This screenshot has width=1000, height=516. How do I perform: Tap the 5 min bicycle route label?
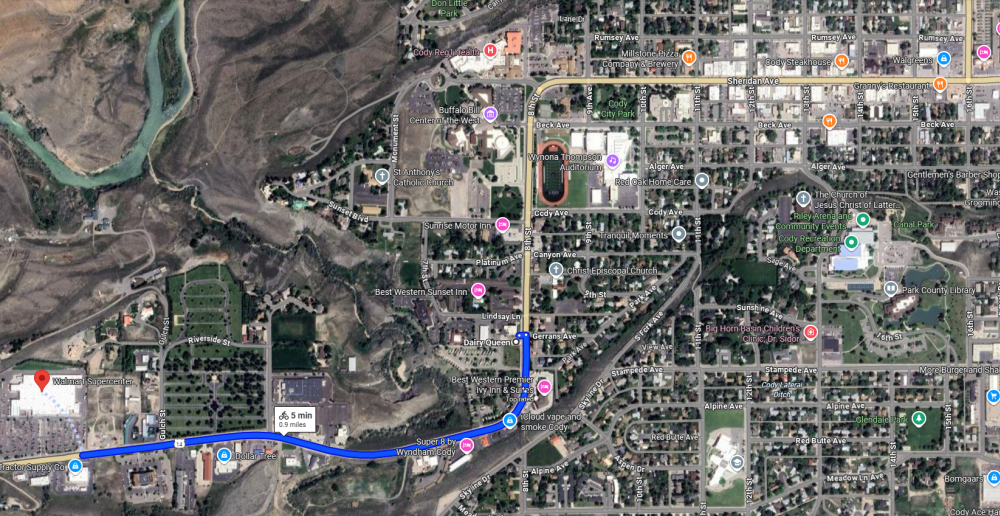[296, 419]
